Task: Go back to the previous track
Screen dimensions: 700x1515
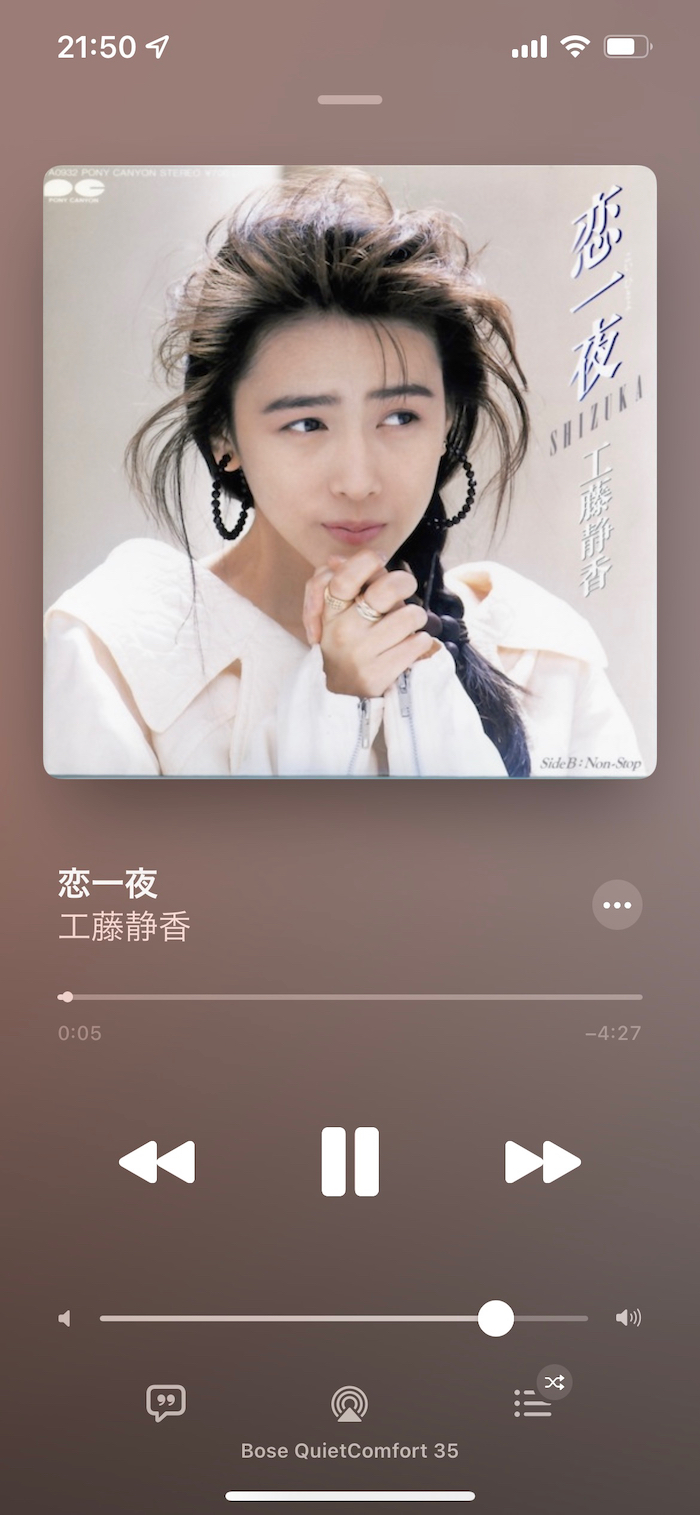Action: 157,1162
